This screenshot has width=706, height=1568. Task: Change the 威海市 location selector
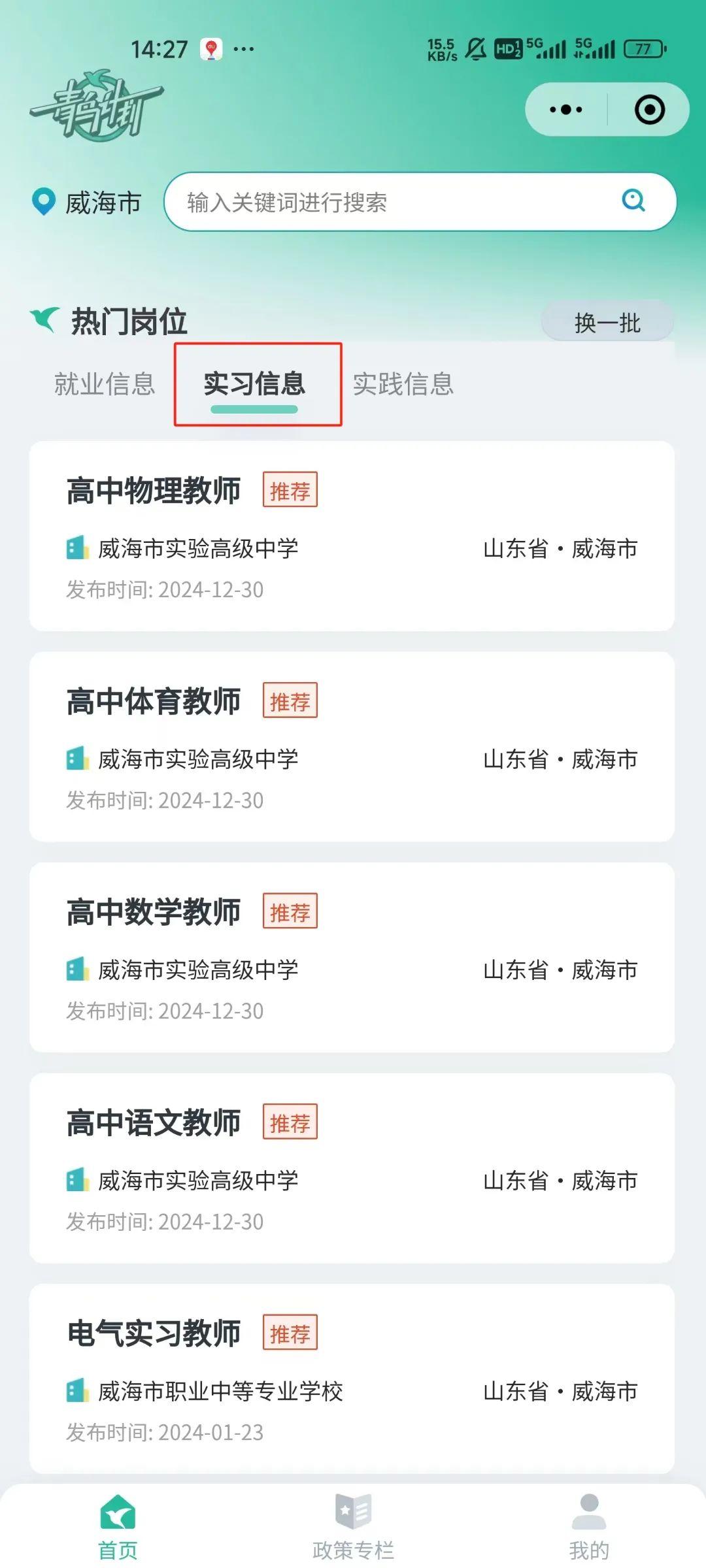tap(88, 203)
